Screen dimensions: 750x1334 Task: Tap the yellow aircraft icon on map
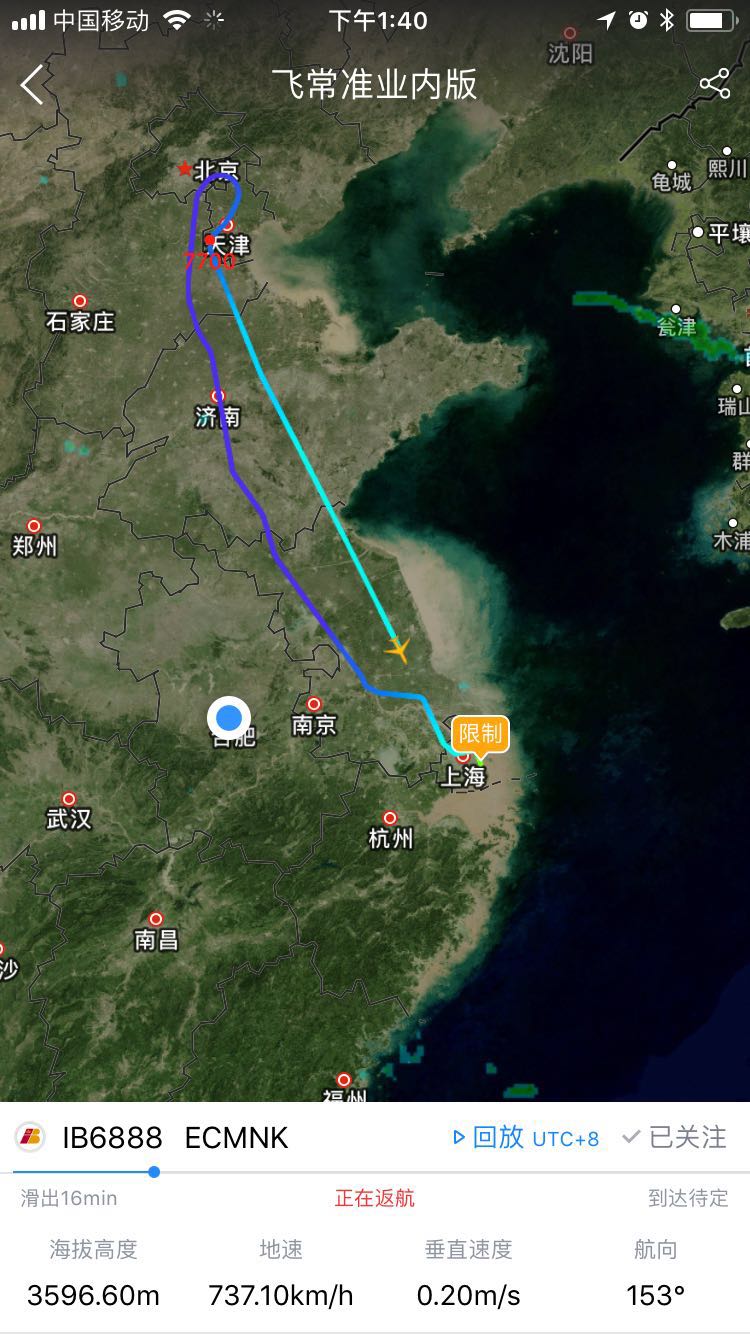point(398,649)
